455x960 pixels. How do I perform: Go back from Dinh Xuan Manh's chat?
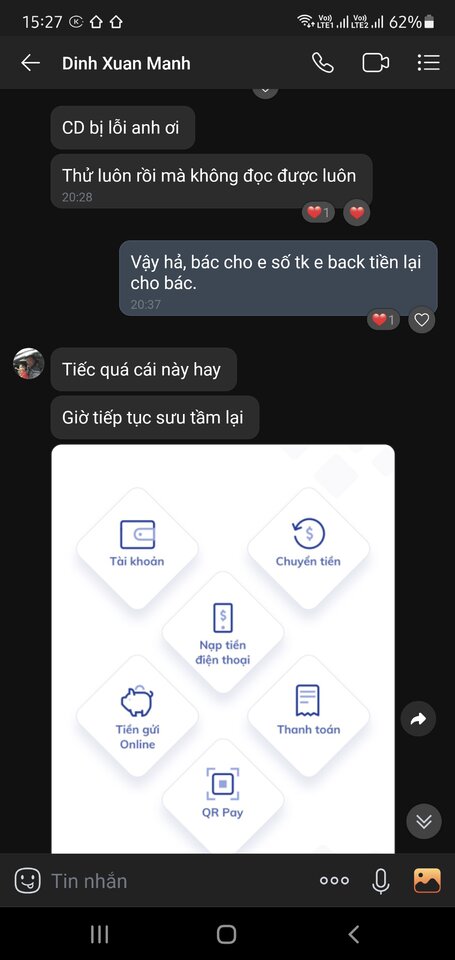(30, 63)
